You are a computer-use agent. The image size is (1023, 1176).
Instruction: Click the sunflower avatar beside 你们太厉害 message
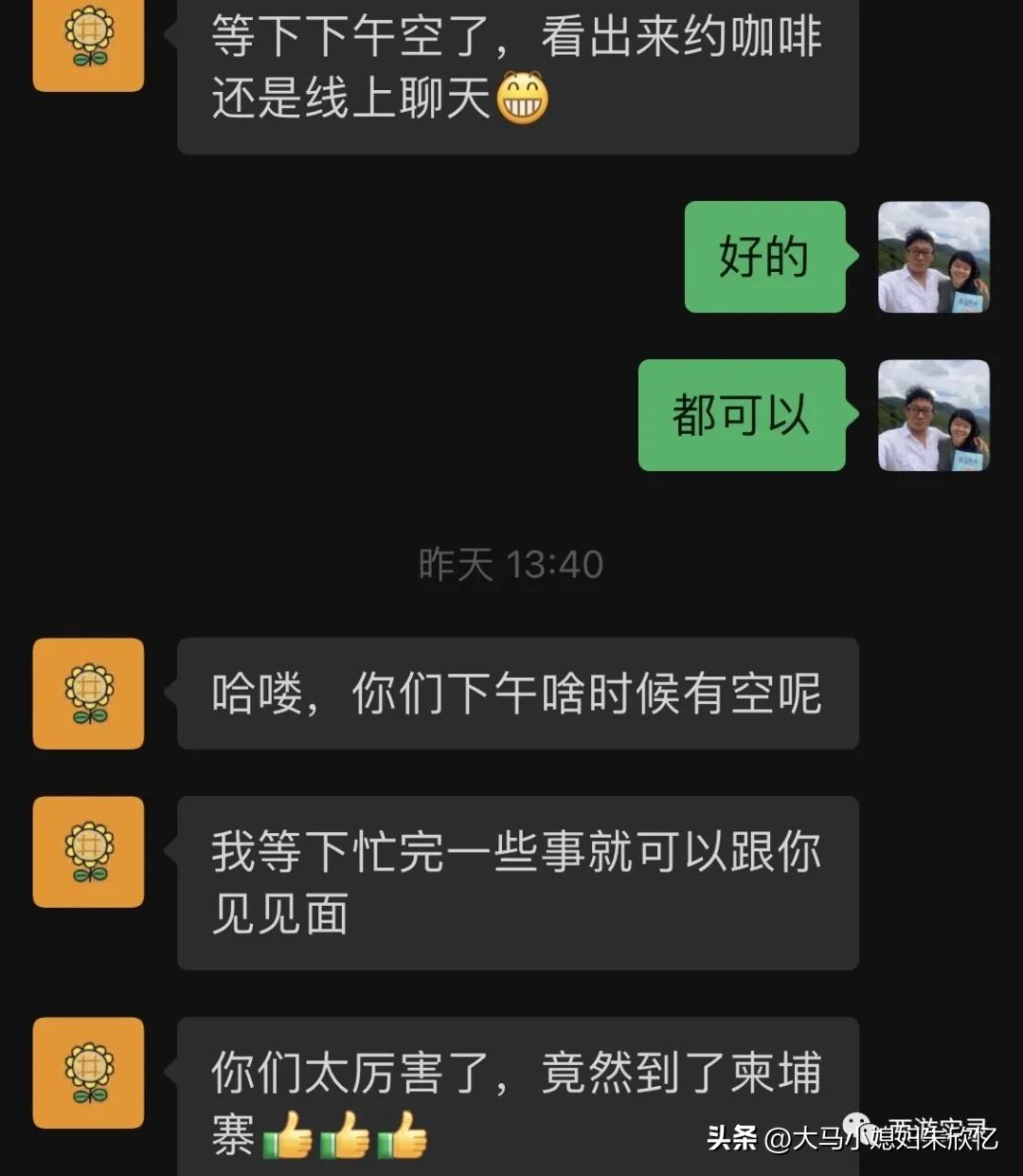[x=87, y=1072]
